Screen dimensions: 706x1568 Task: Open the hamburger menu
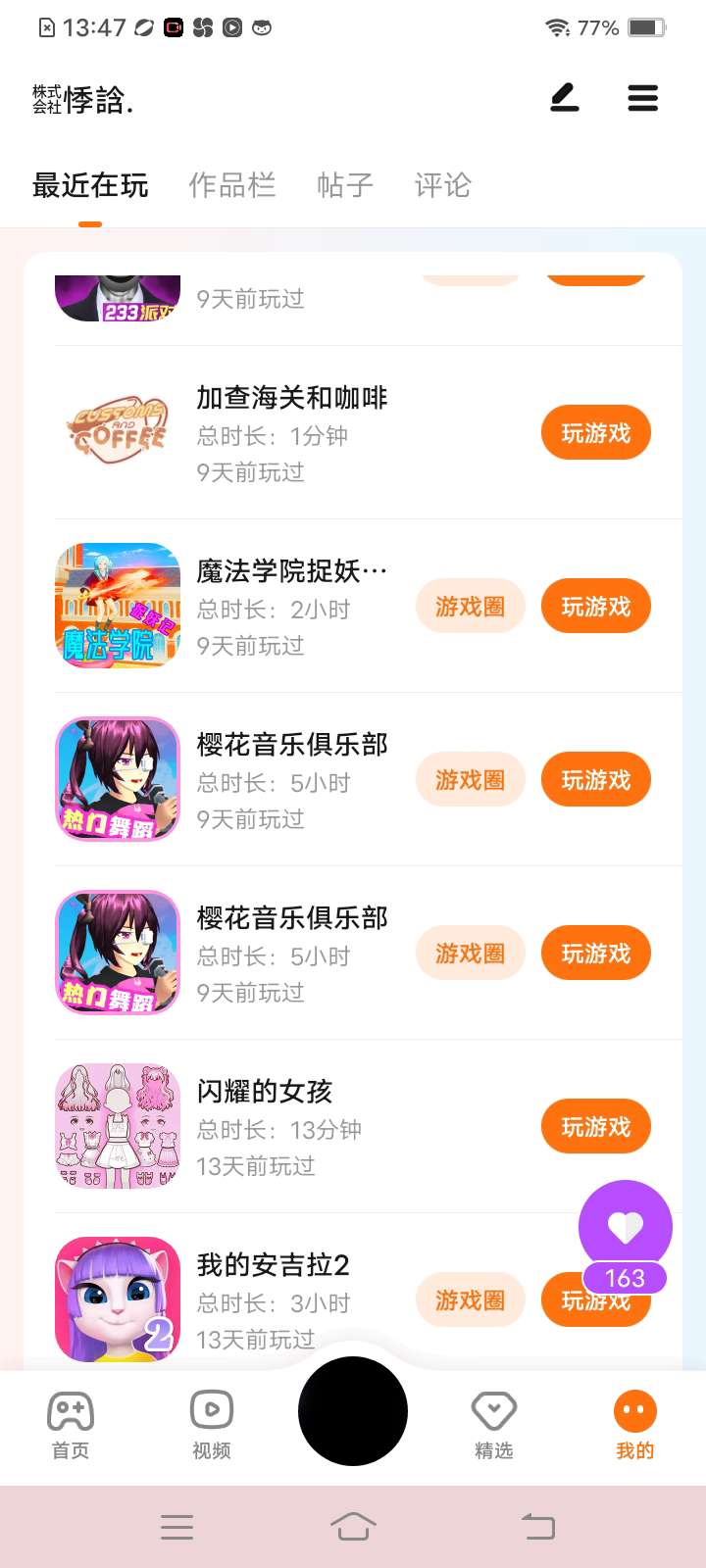click(x=642, y=98)
